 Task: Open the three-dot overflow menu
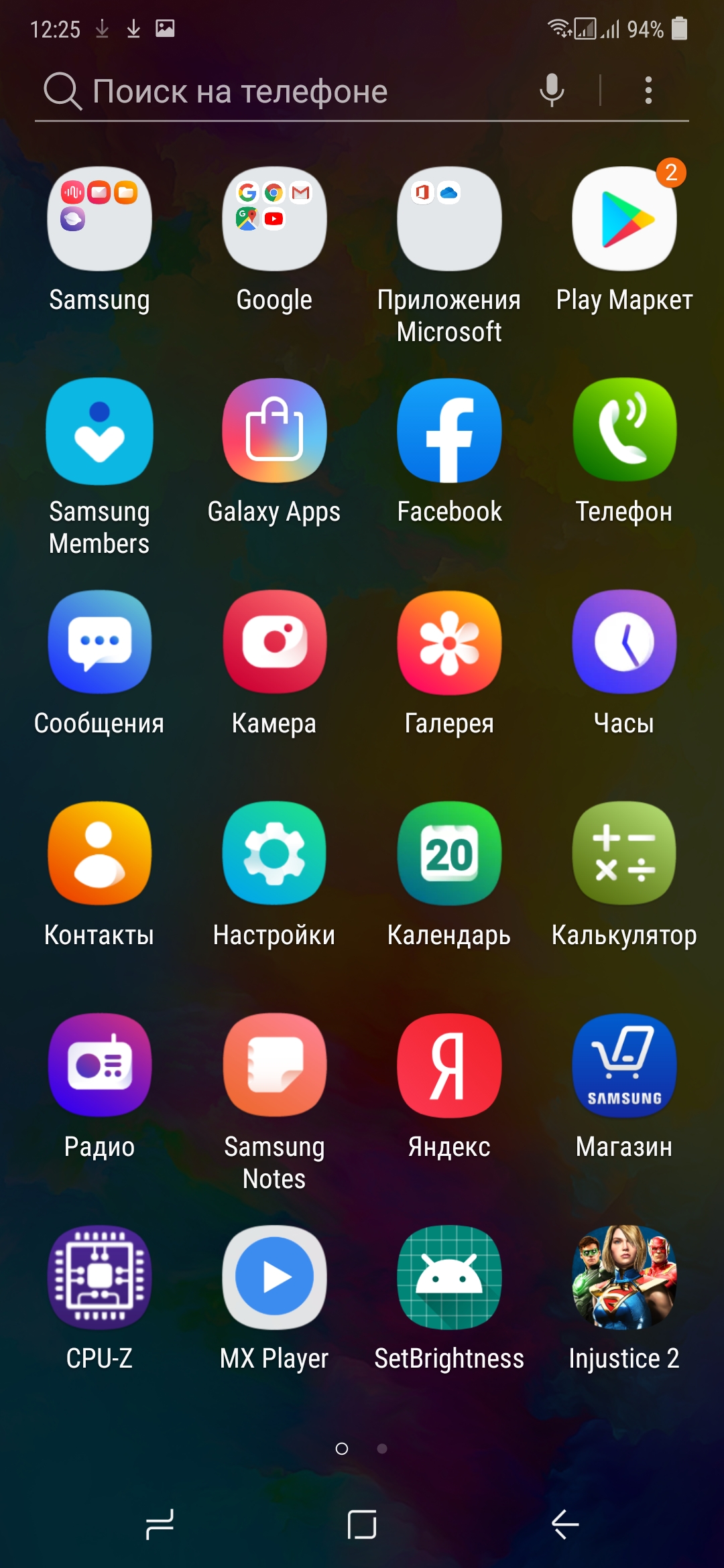pos(648,90)
